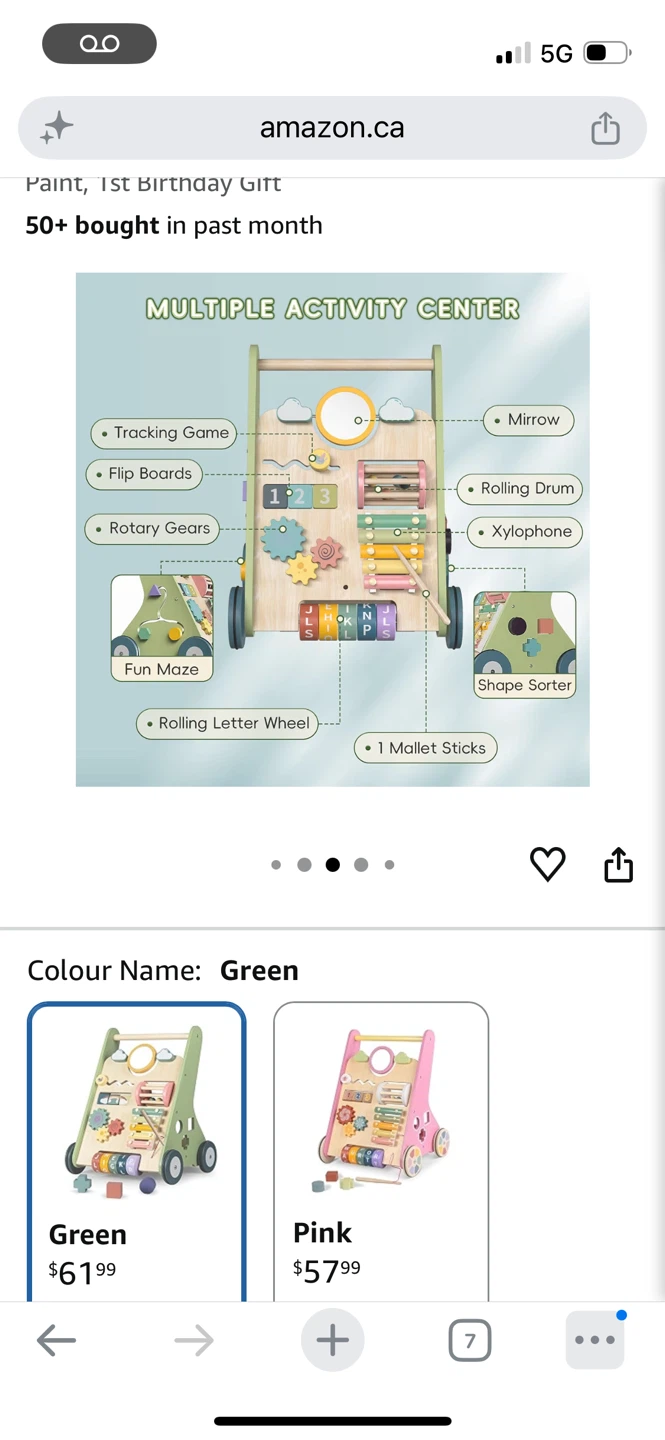Share the page from the address bar
The image size is (665, 1440).
coord(605,128)
